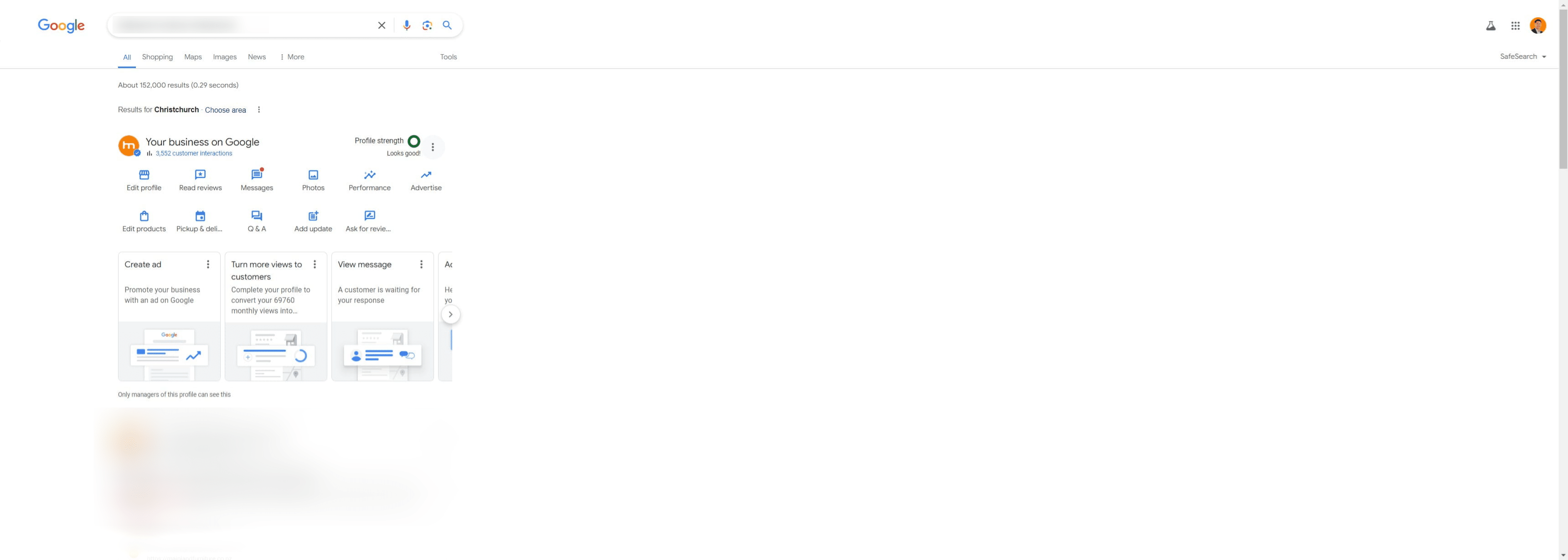The height and width of the screenshot is (560, 1568).
Task: Open options menu on View message card
Action: point(421,264)
